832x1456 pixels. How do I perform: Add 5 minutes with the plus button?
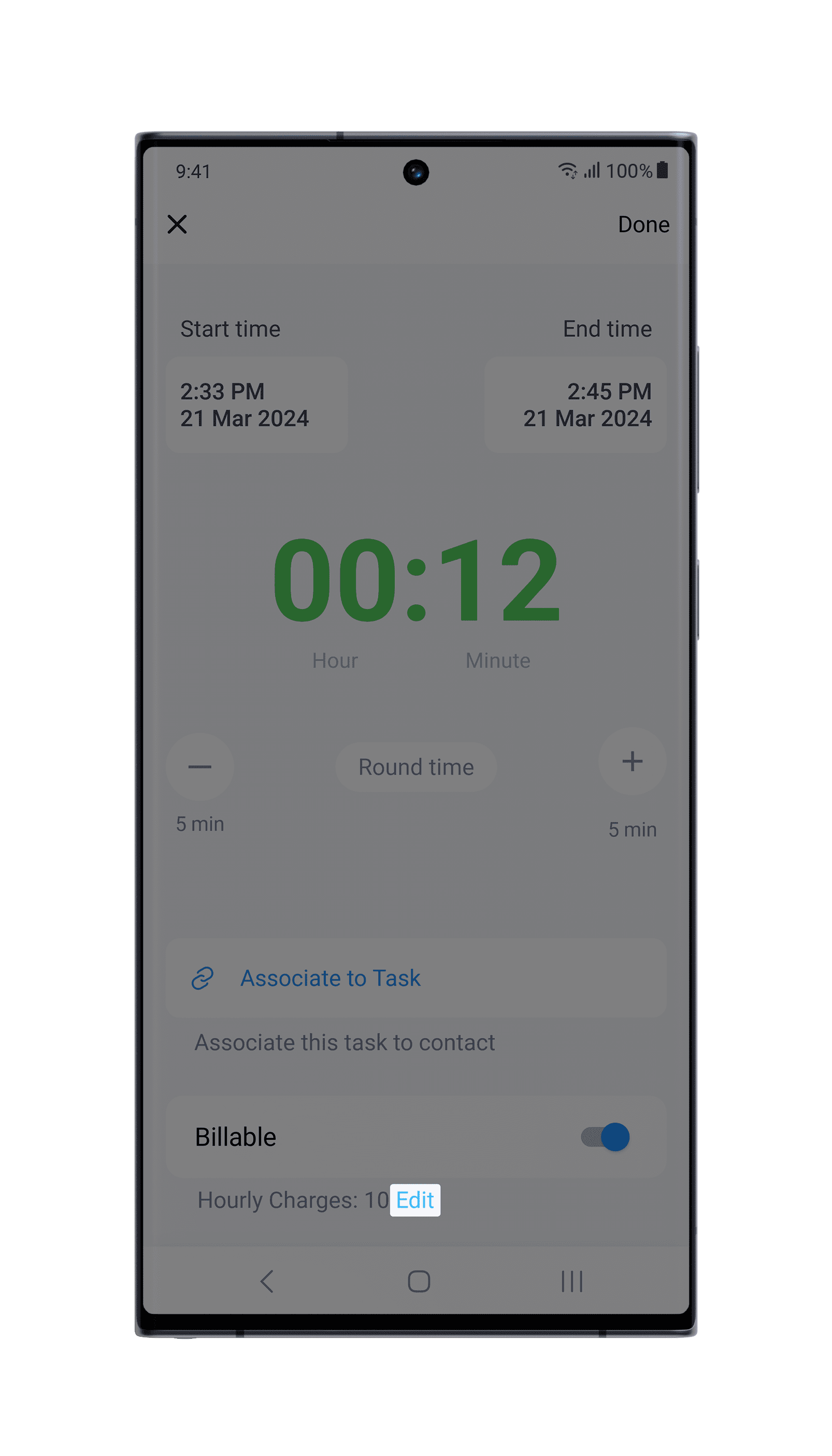[632, 761]
